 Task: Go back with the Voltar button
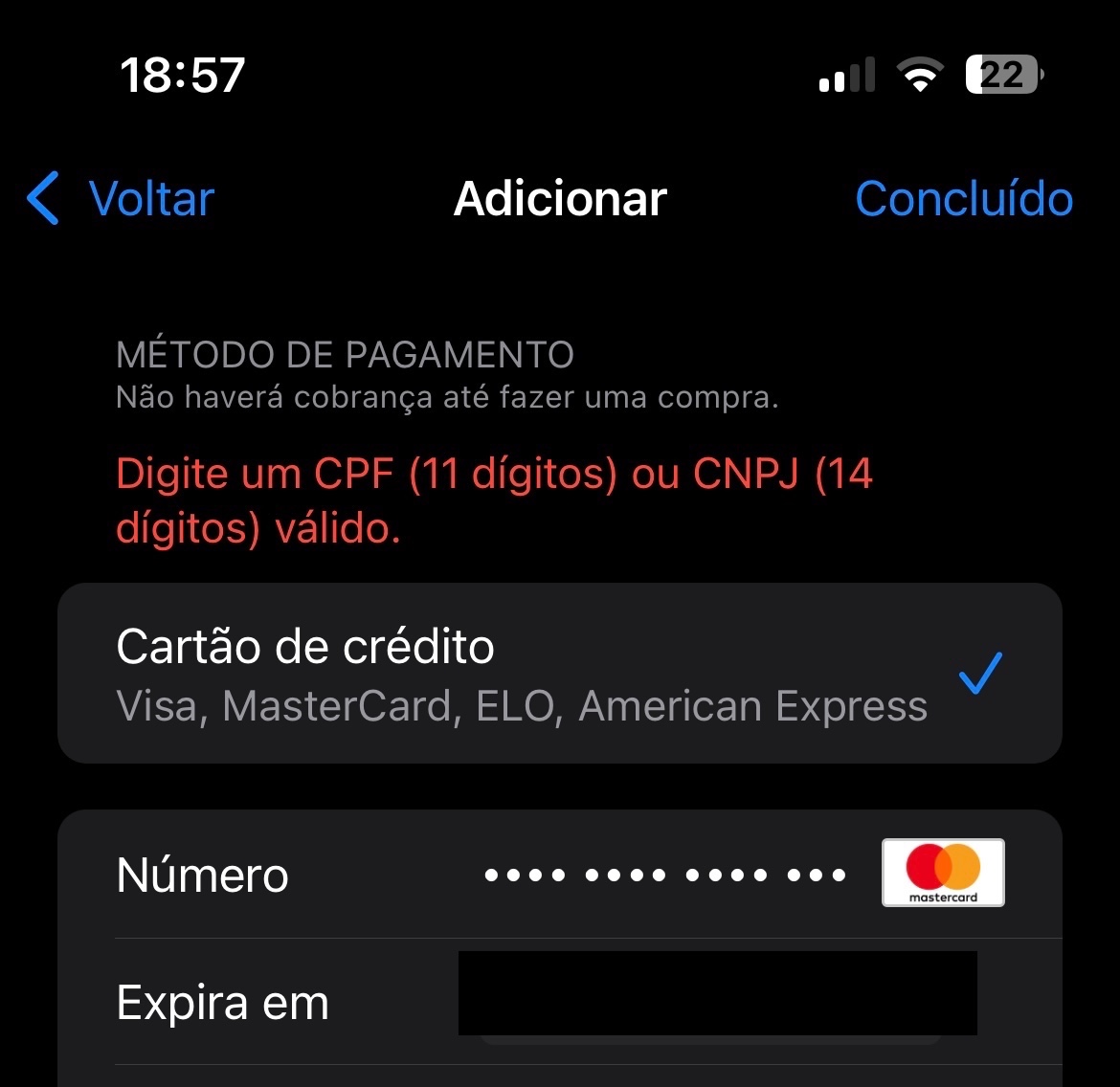123,199
